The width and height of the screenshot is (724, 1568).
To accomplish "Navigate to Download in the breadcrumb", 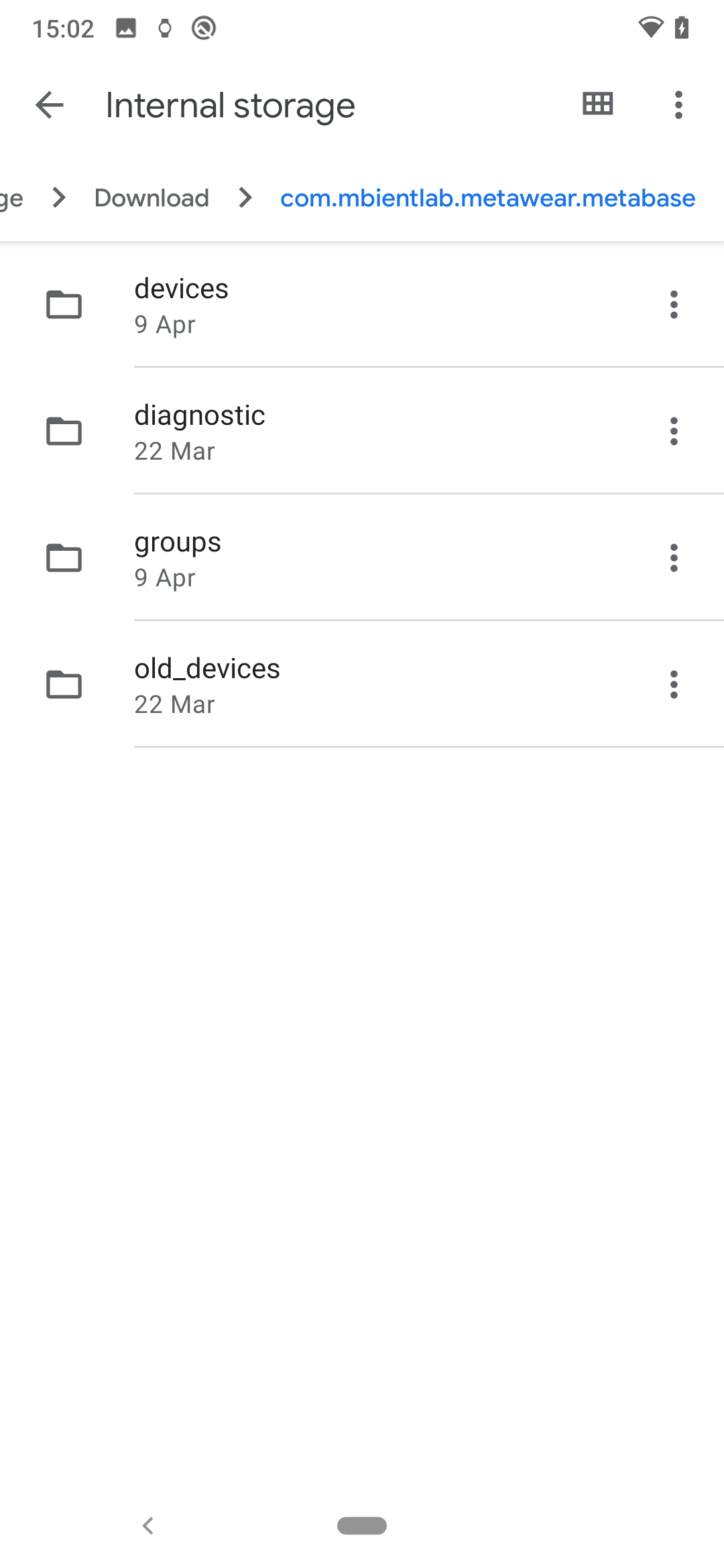I will 152,198.
